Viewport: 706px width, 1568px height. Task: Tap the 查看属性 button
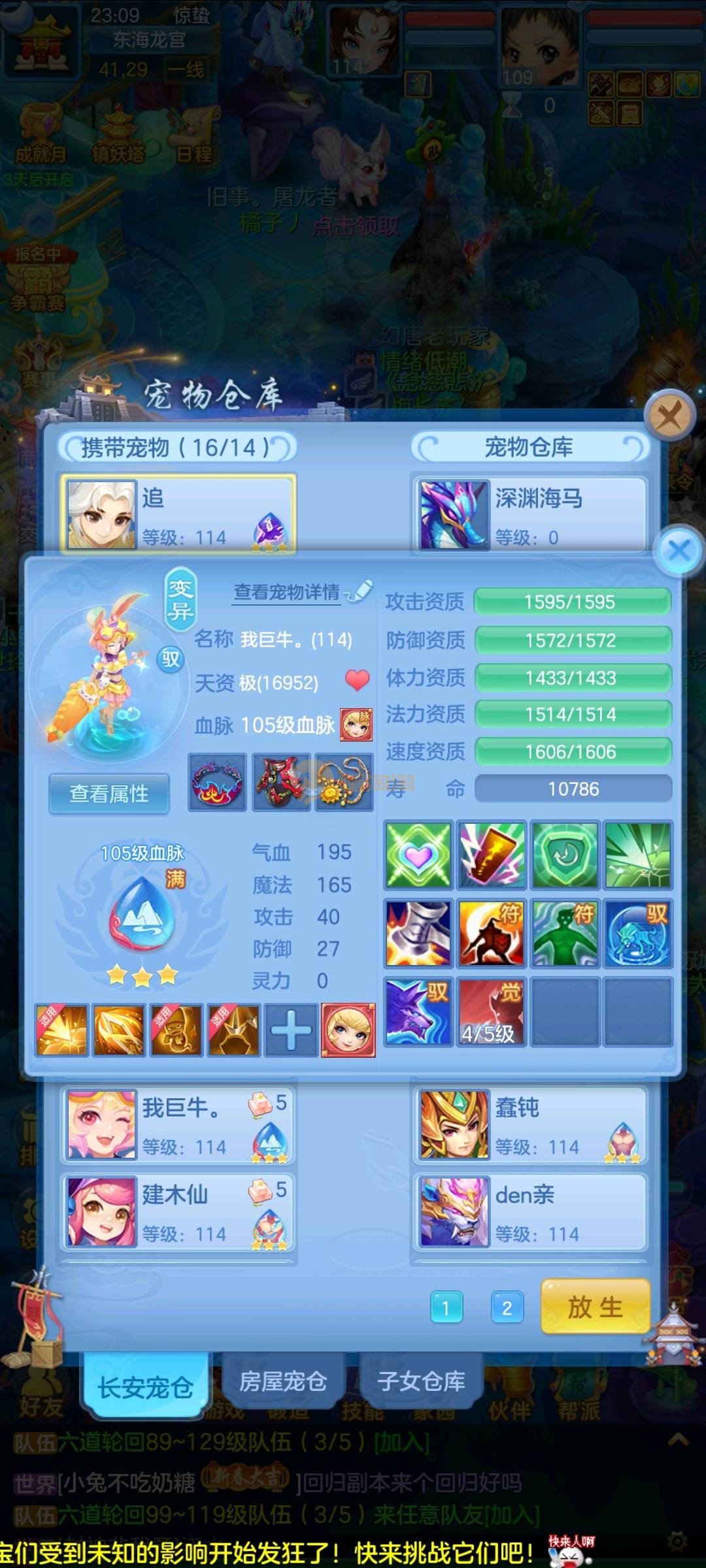pos(109,794)
